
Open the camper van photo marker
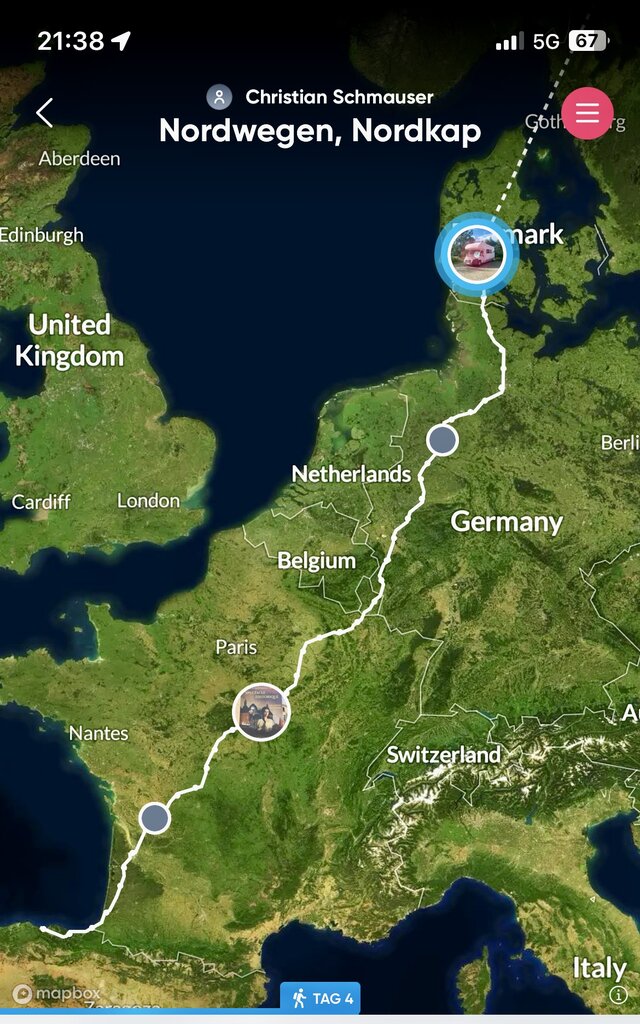click(477, 254)
